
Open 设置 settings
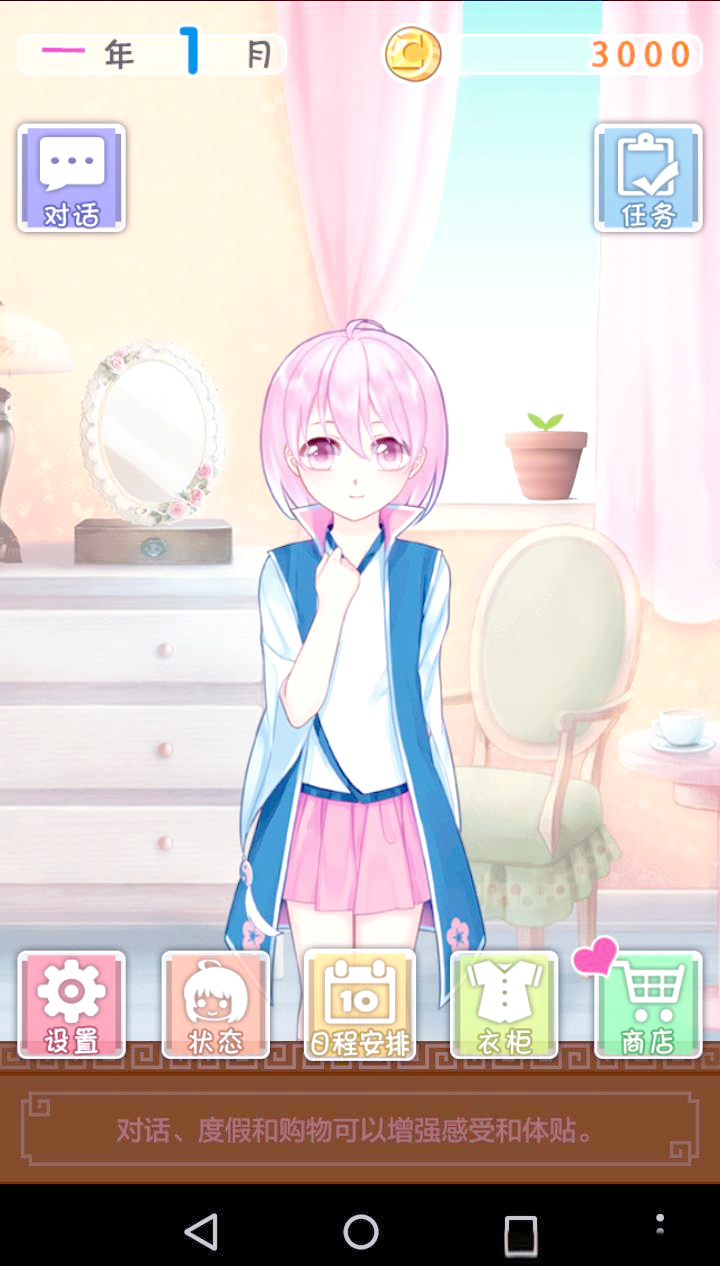[72, 1004]
